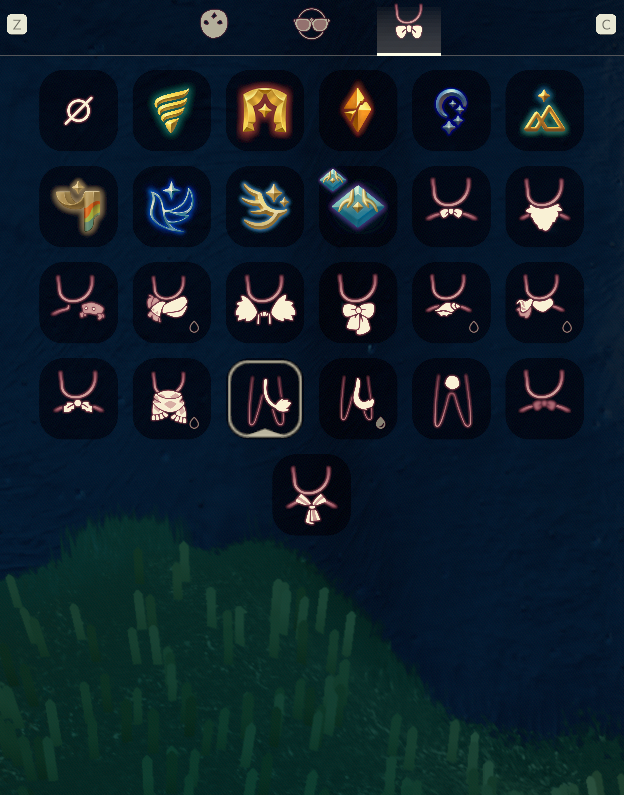Select the orange crystal pendant
This screenshot has height=795, width=624.
358,110
